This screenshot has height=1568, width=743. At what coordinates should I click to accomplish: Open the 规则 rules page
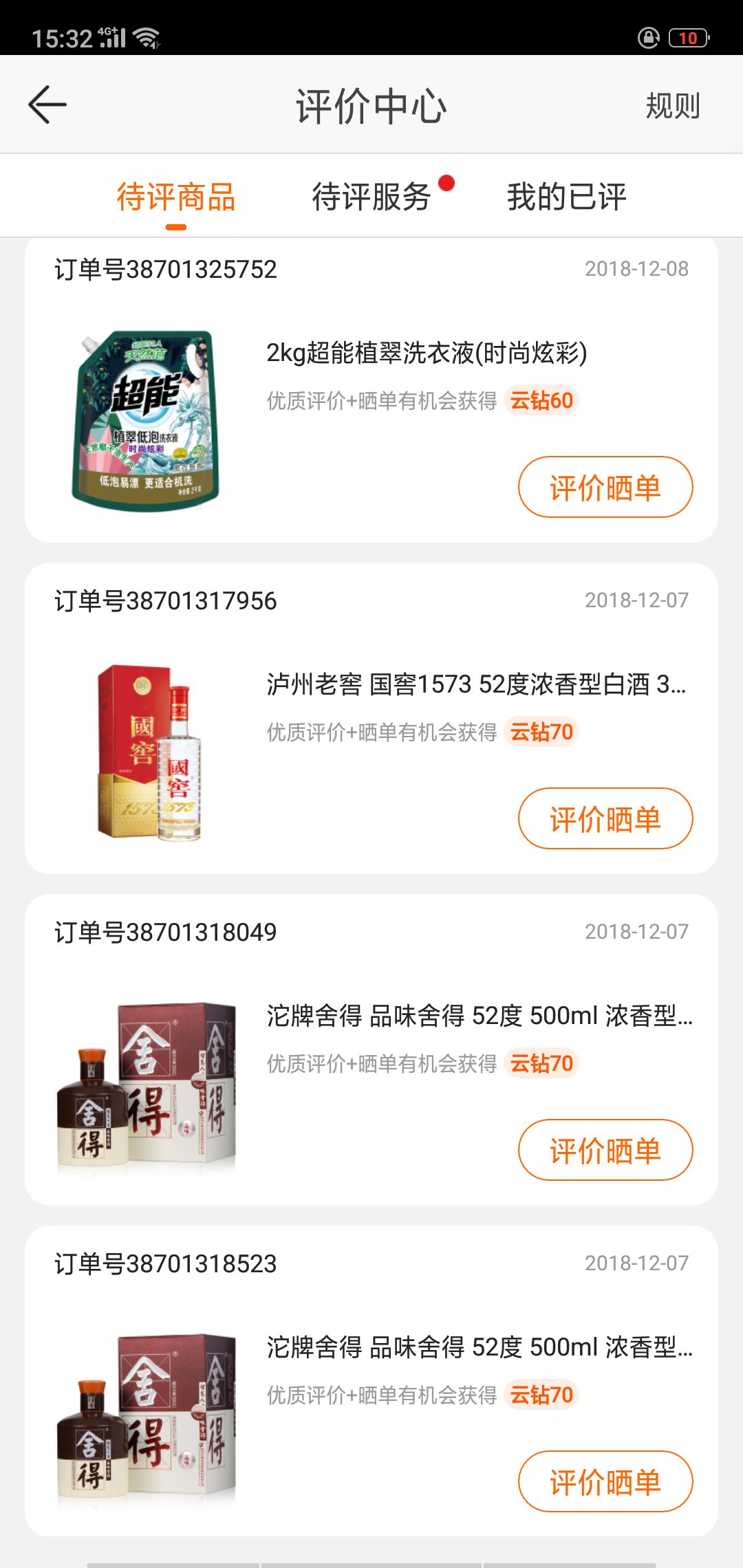pyautogui.click(x=672, y=106)
